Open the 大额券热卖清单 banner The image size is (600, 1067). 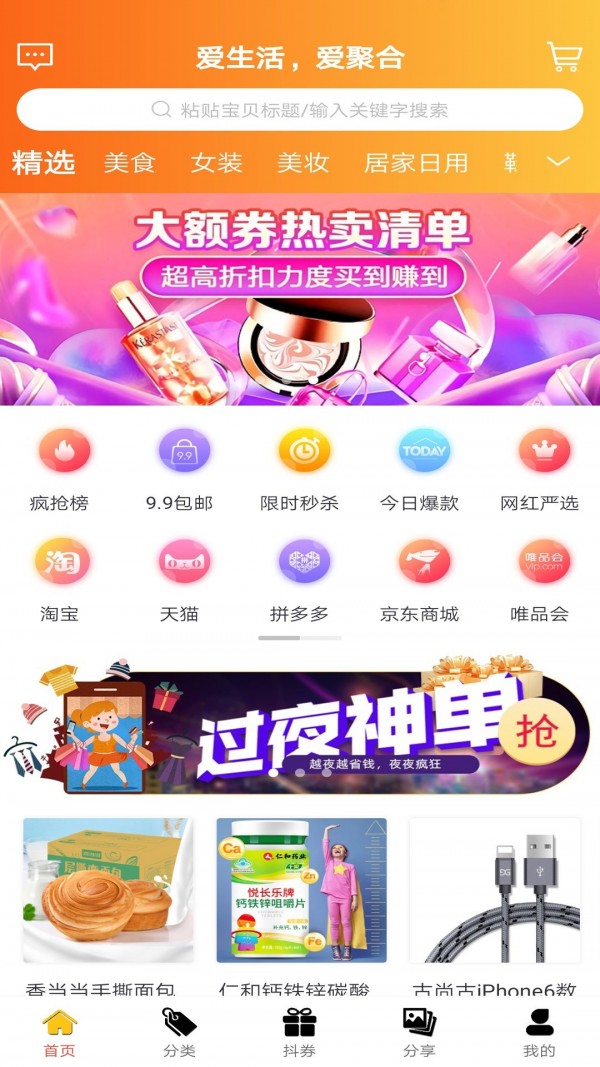tap(300, 300)
